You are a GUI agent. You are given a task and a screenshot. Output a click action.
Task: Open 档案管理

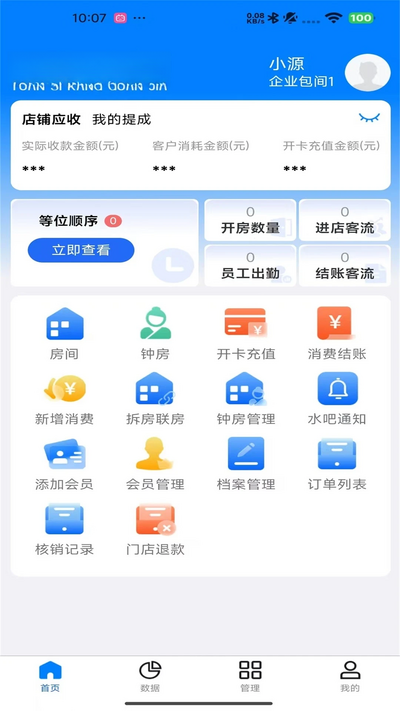point(246,464)
